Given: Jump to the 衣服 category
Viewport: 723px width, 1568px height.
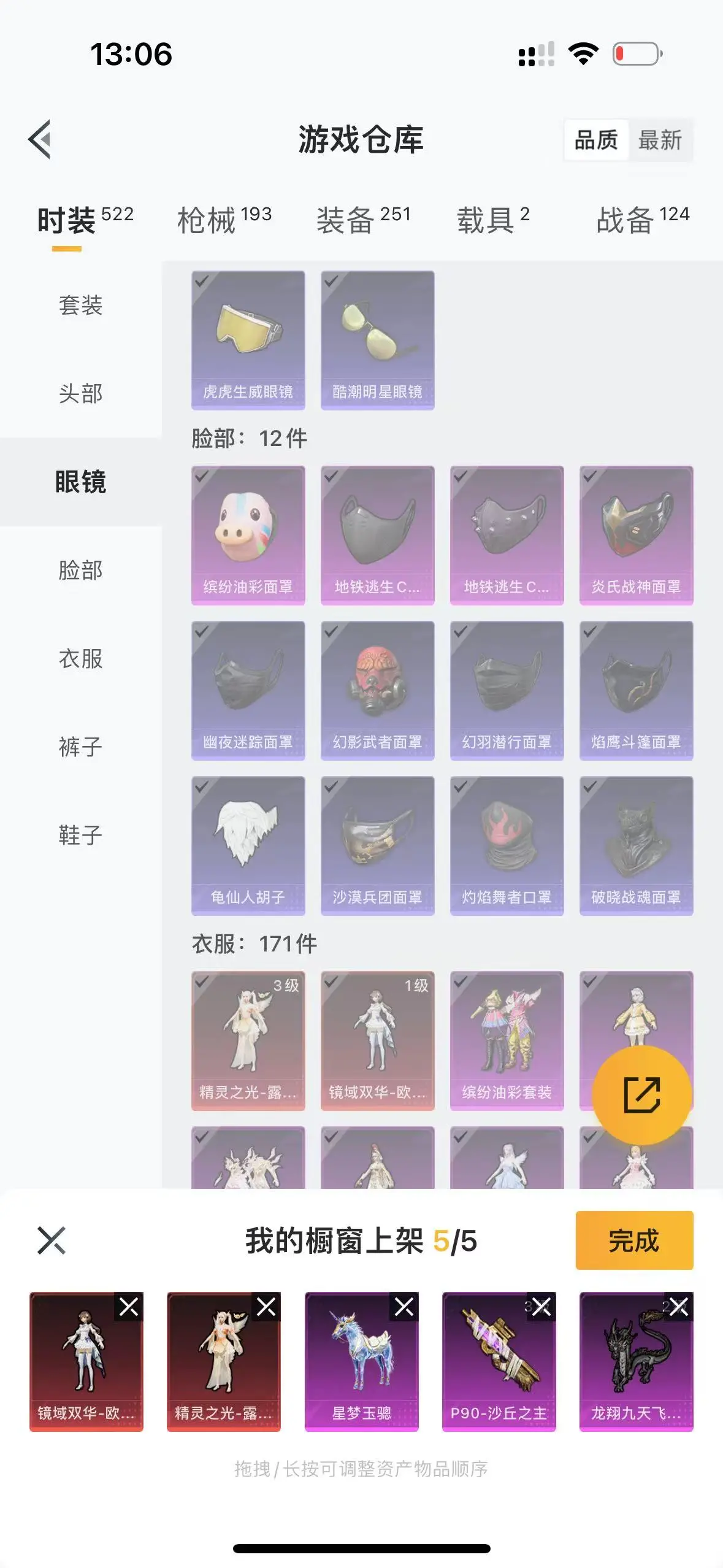Looking at the screenshot, I should pyautogui.click(x=80, y=659).
